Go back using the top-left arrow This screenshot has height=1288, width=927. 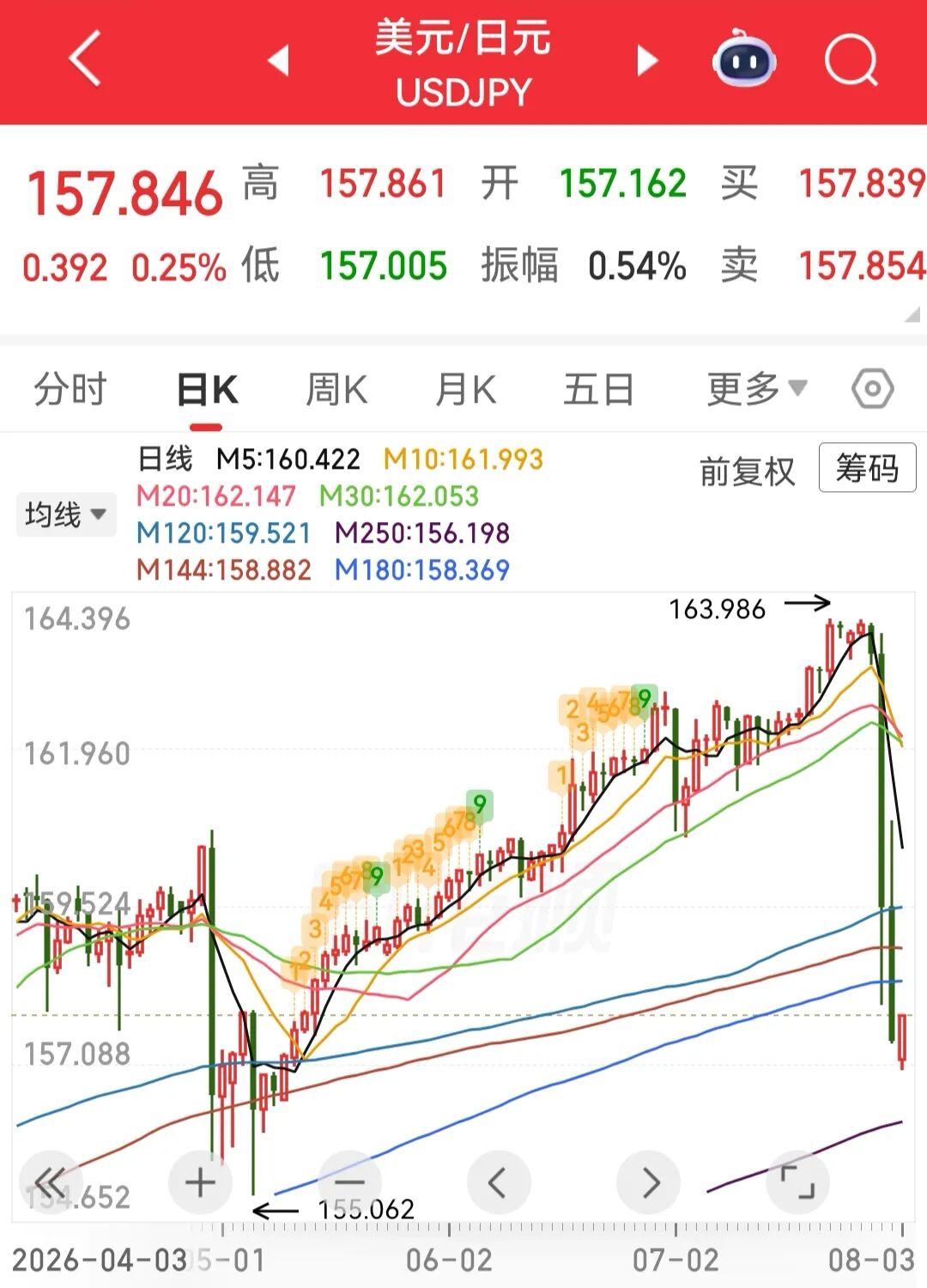point(85,58)
